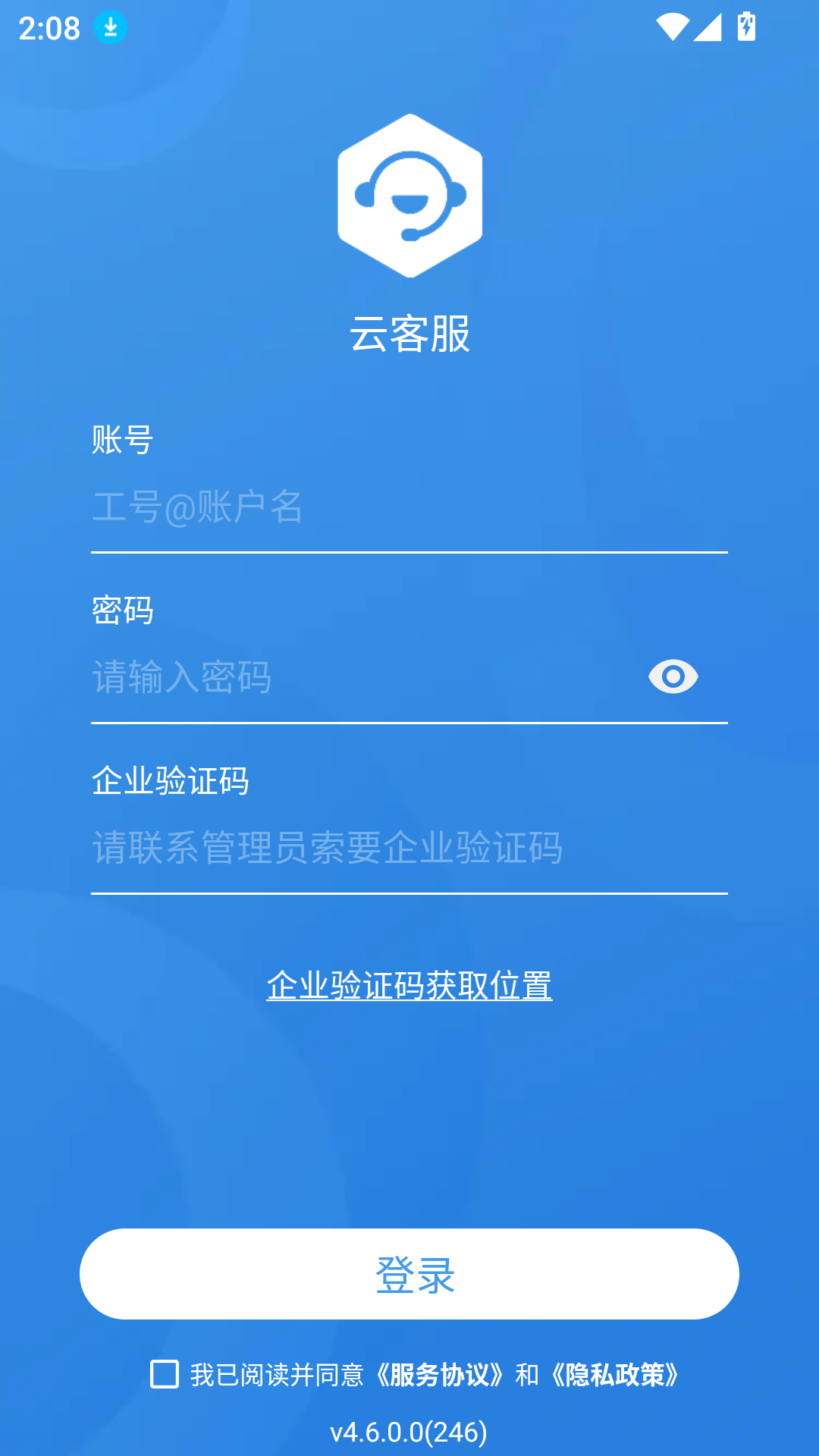Image resolution: width=819 pixels, height=1456 pixels.
Task: Open the 《服务协议》 service agreement
Action: (x=439, y=1375)
